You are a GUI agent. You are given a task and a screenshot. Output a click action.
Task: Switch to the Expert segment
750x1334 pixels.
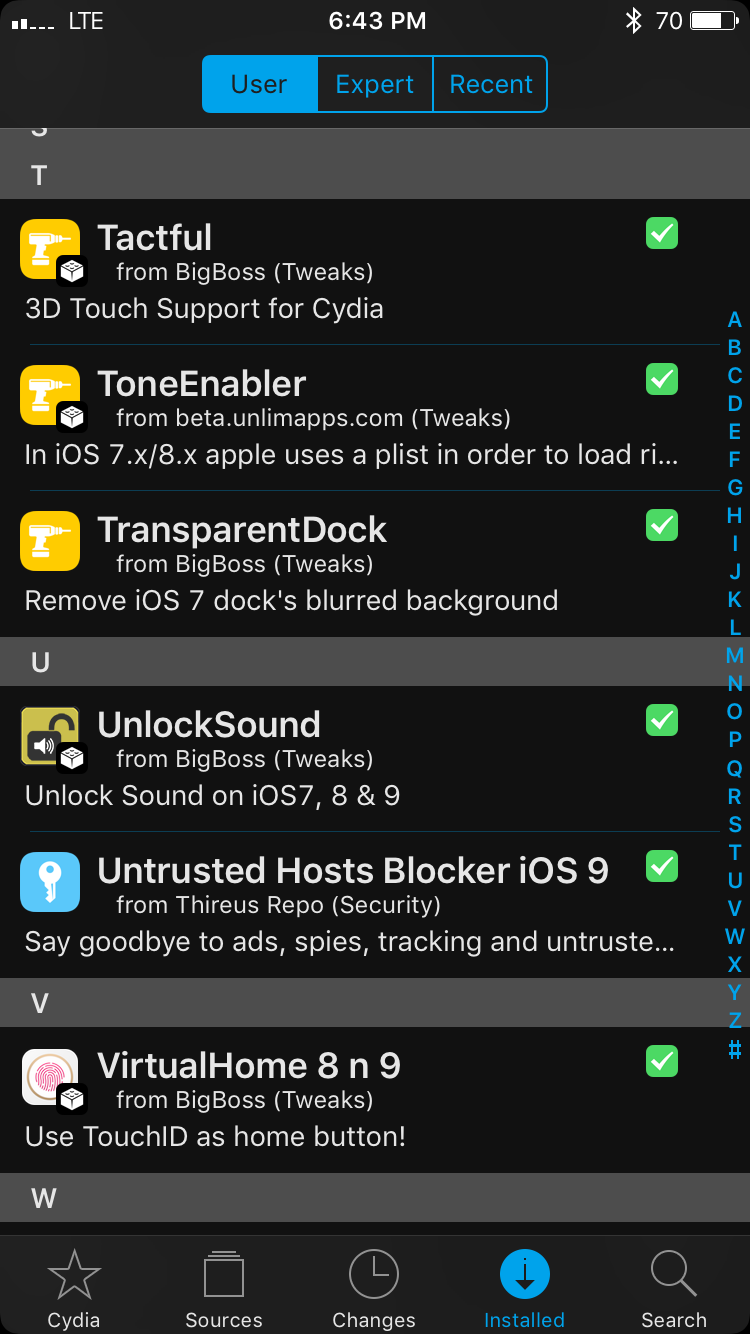coord(375,84)
